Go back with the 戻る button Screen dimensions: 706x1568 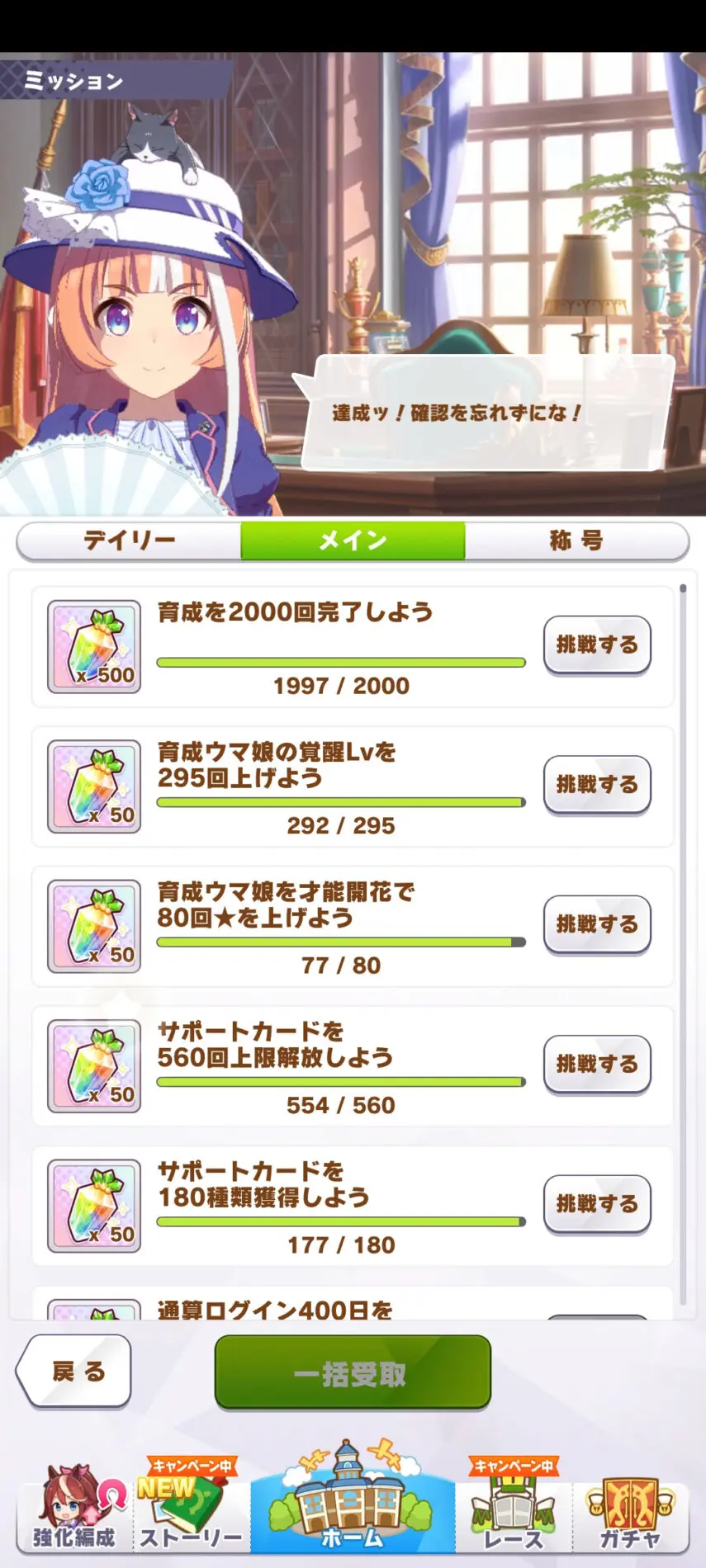pos(74,1372)
